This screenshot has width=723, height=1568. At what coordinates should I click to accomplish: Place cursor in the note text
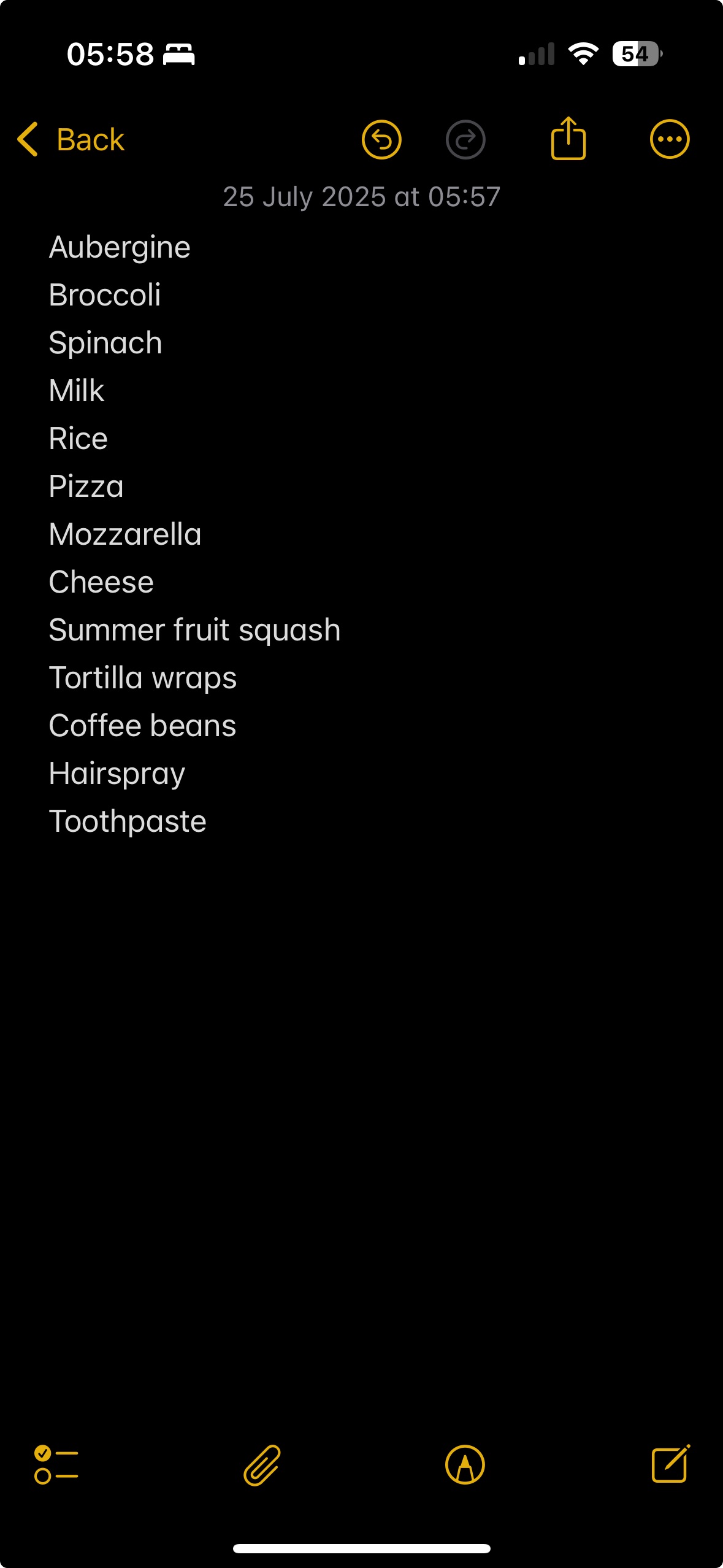pyautogui.click(x=361, y=534)
